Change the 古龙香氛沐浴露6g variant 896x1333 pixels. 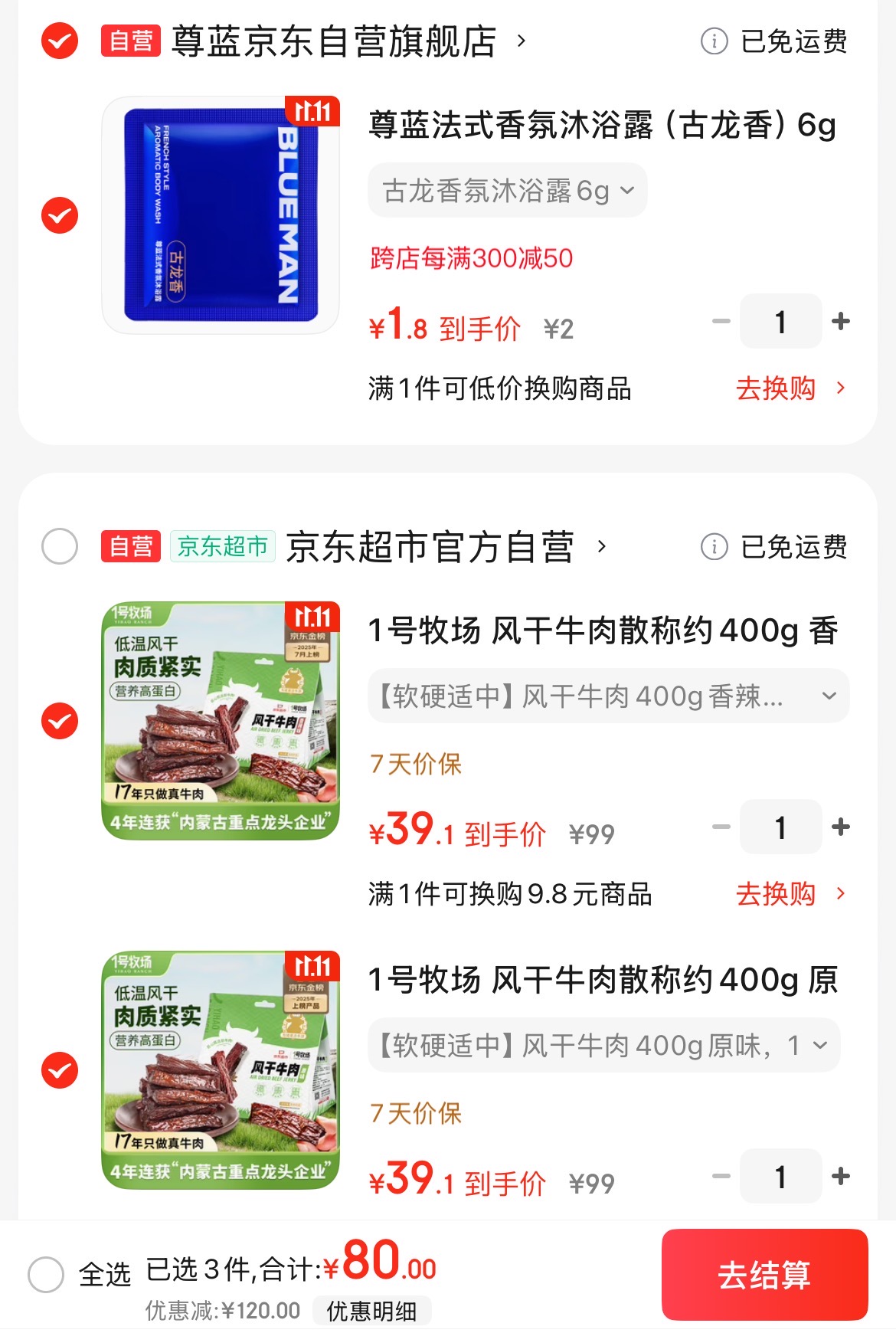click(x=507, y=191)
